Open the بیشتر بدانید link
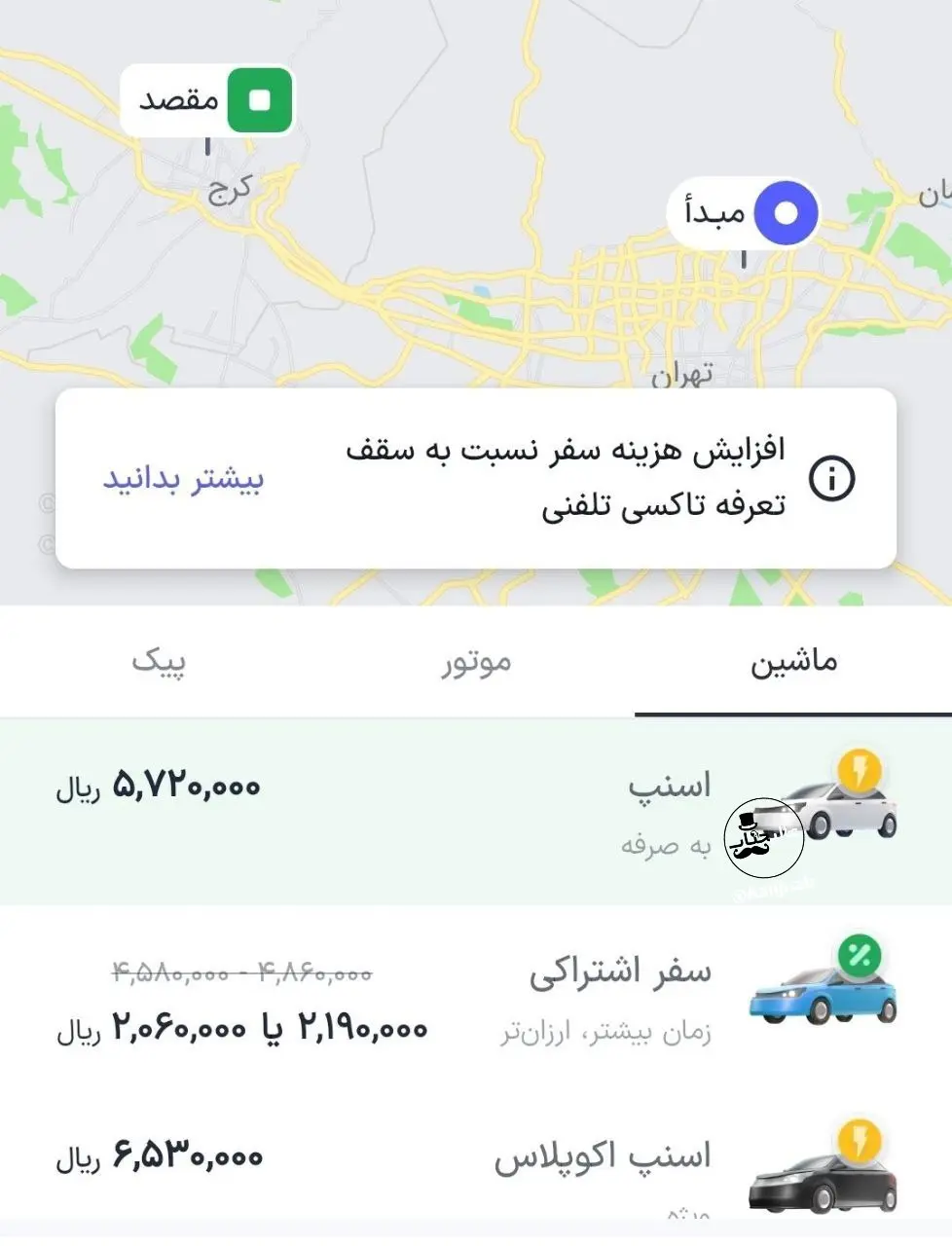Screen dimensions: 952x1246 [x=184, y=479]
